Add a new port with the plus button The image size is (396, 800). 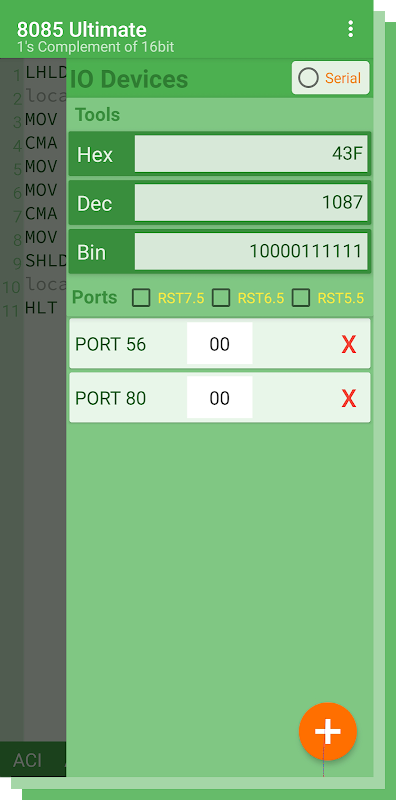tap(328, 732)
